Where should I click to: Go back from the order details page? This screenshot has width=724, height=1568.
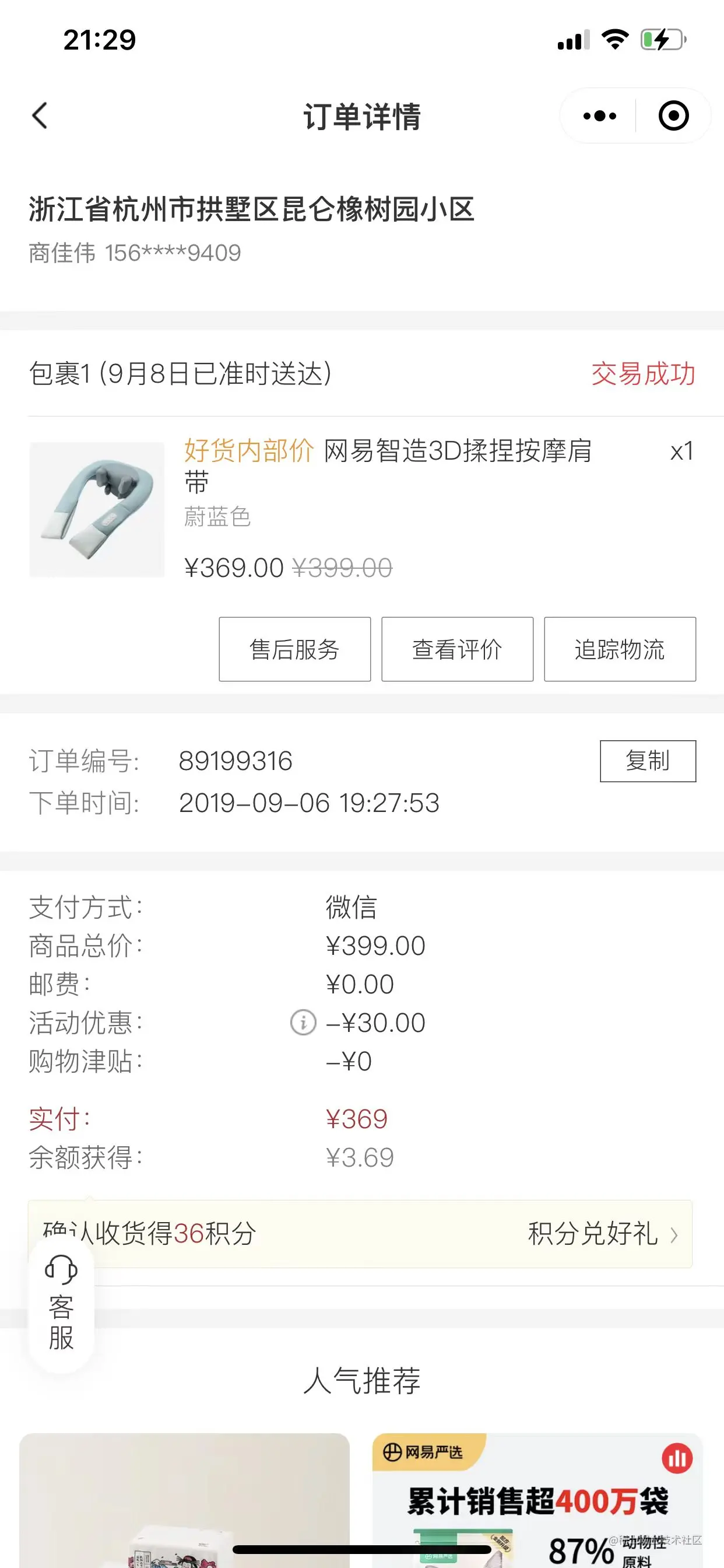[40, 116]
